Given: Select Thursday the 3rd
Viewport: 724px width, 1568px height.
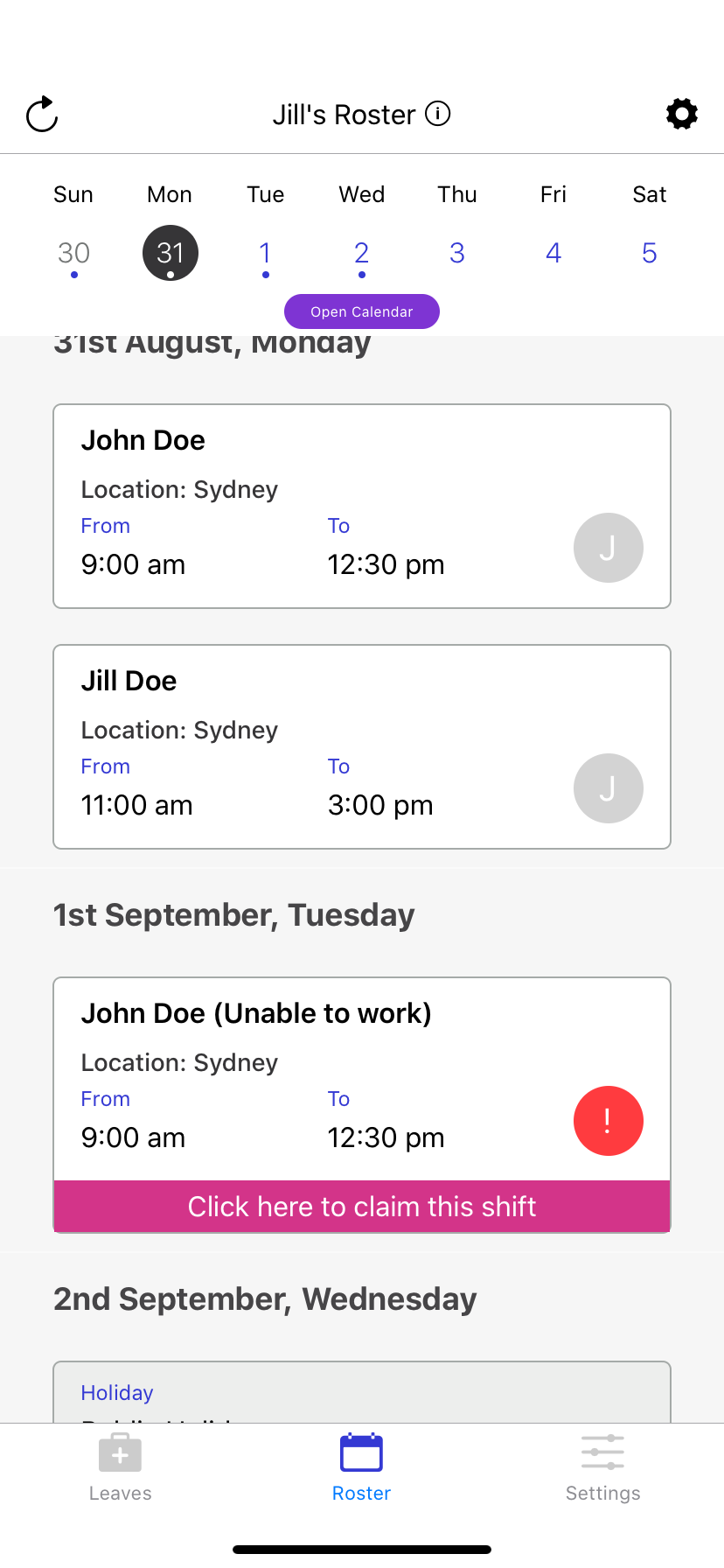Looking at the screenshot, I should tap(457, 254).
